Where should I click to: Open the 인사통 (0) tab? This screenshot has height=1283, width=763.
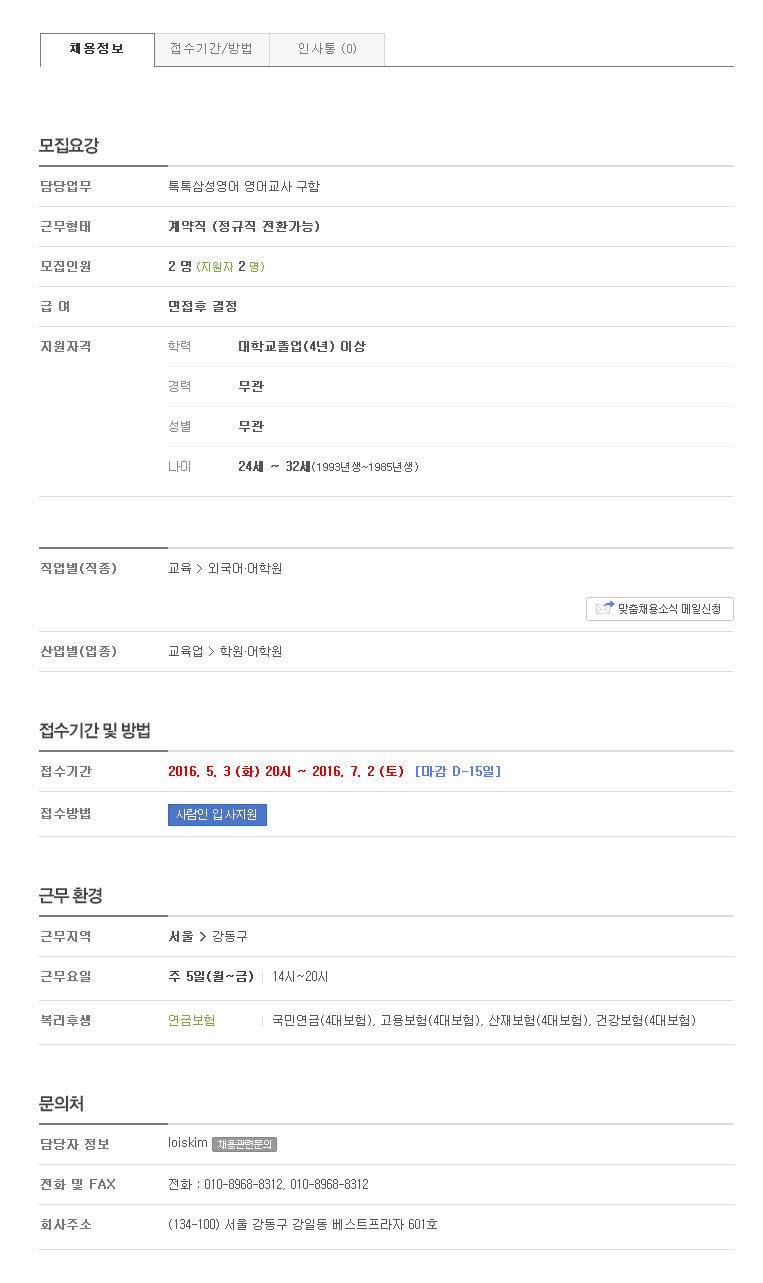(327, 49)
